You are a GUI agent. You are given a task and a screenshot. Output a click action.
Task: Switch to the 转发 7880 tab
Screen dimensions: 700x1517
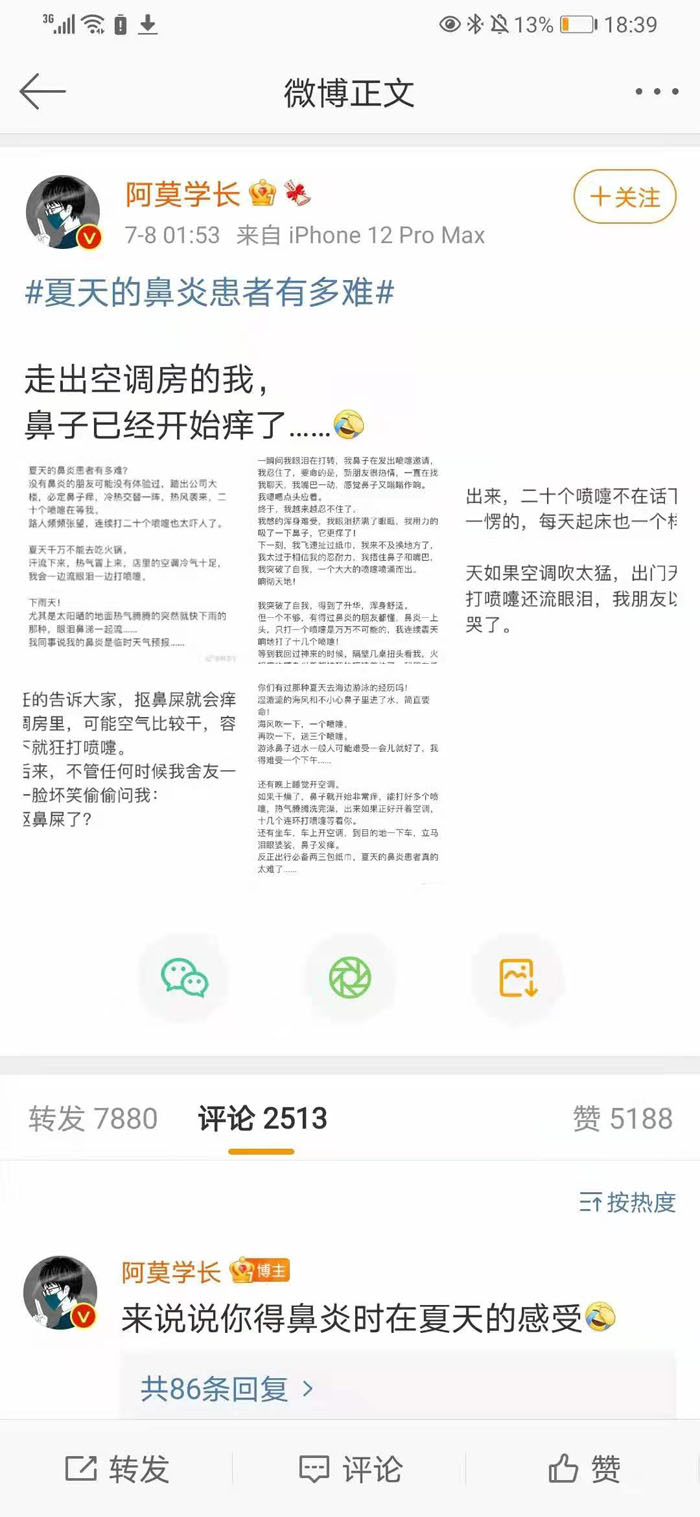[x=93, y=1119]
